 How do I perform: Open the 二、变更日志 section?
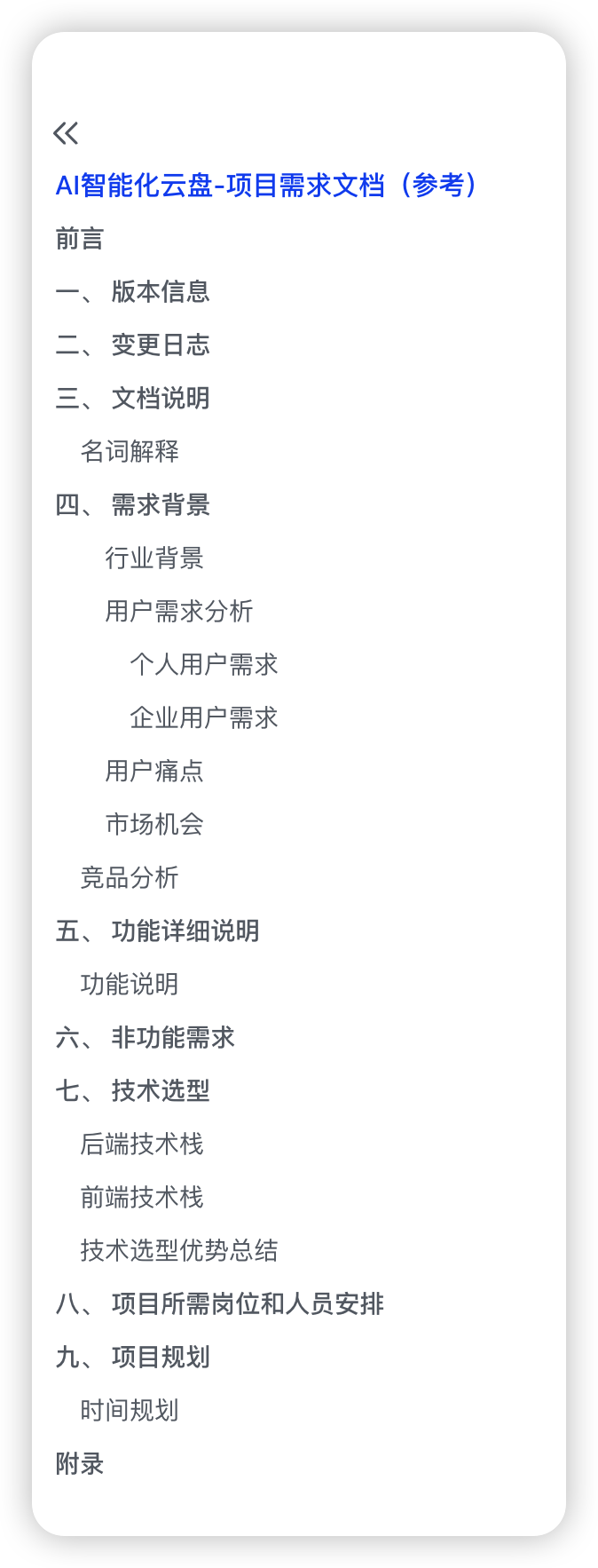132,345
